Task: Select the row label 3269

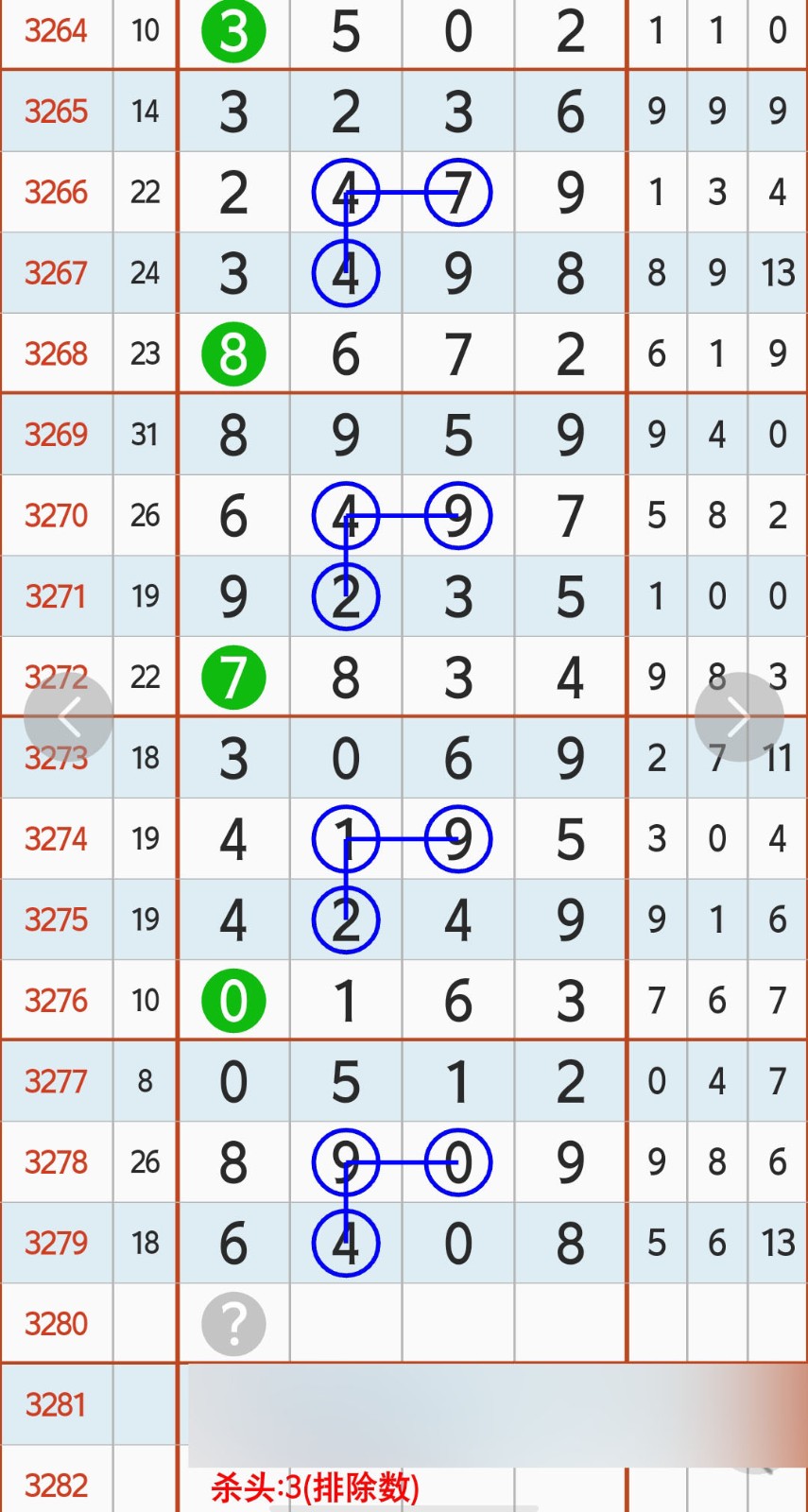Action: [56, 434]
